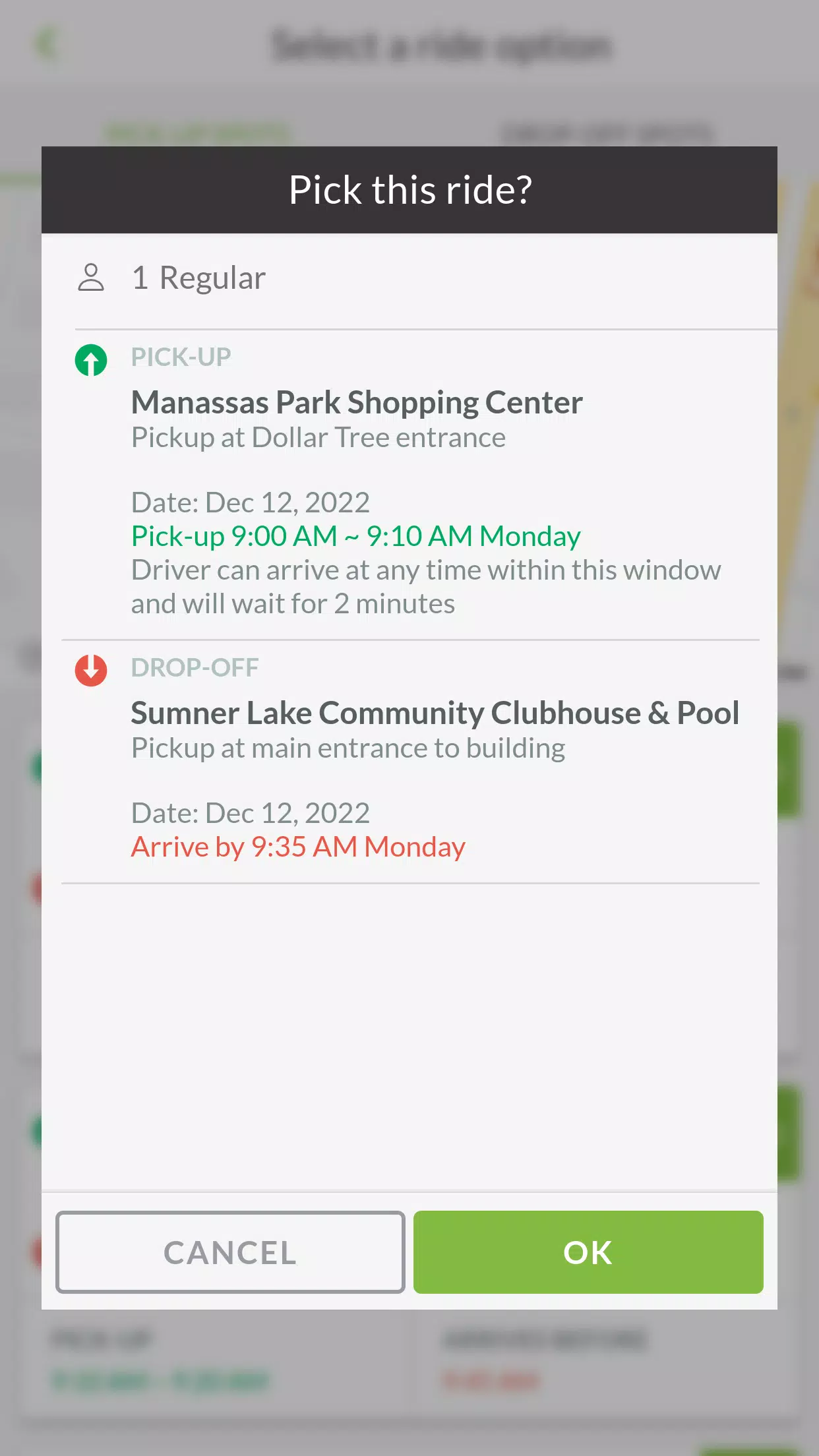Click the Date Dec 12, 2022 pickup line

251,502
